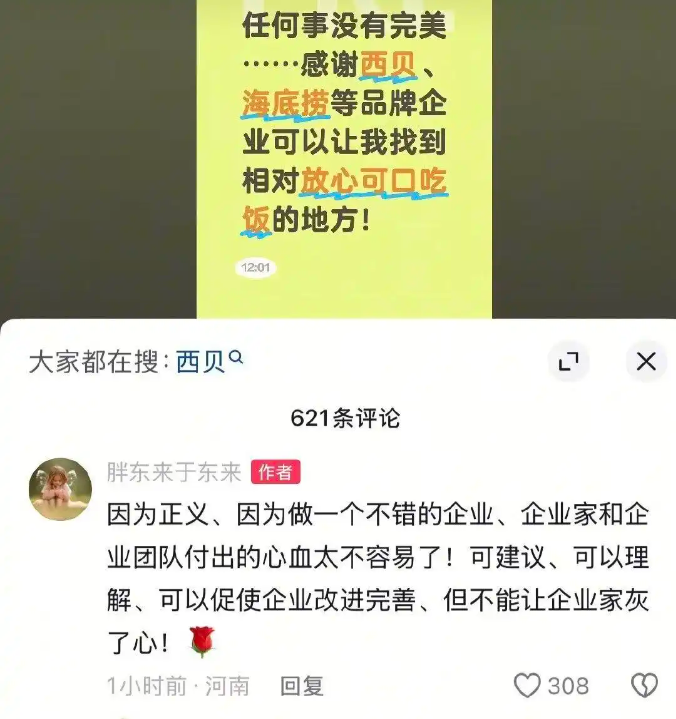Search the trending term 西贝
This screenshot has width=676, height=719.
208,361
